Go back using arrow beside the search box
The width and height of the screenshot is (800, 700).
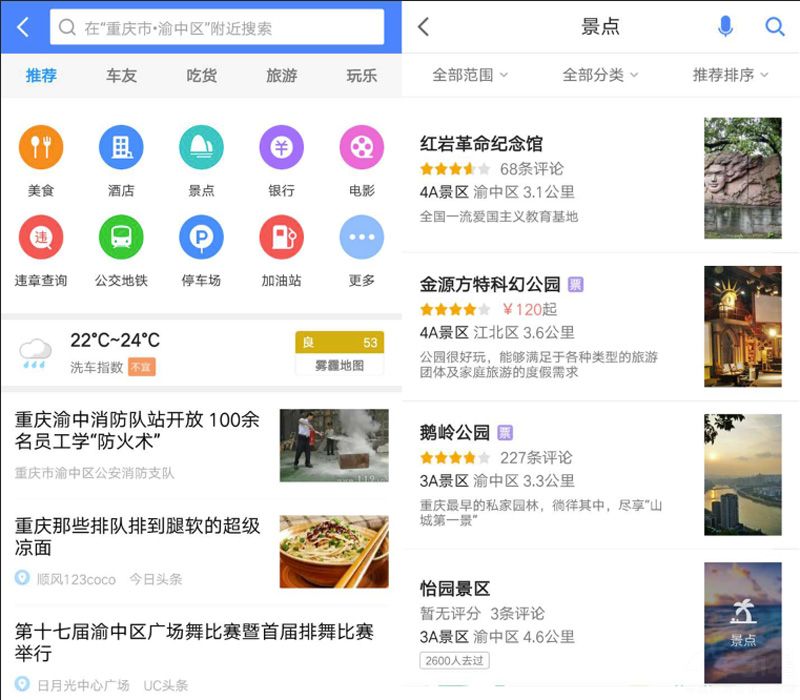click(24, 27)
